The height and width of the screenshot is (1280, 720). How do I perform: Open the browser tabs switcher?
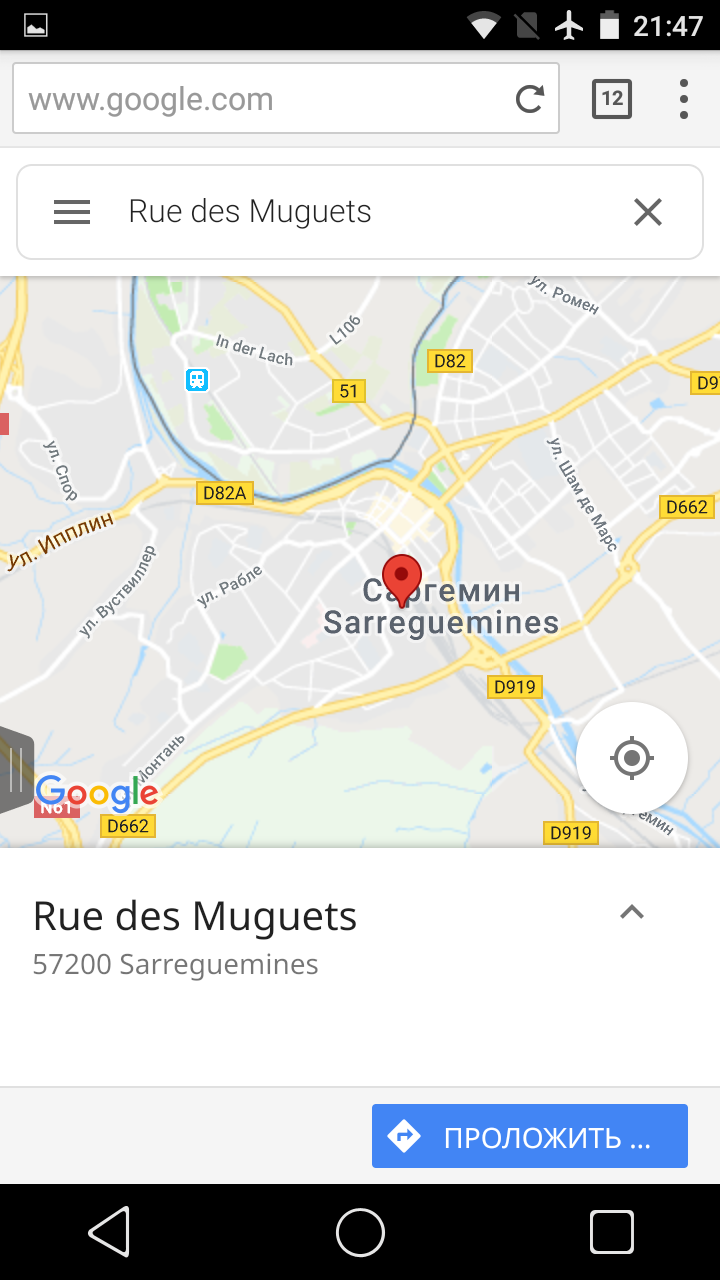click(612, 99)
